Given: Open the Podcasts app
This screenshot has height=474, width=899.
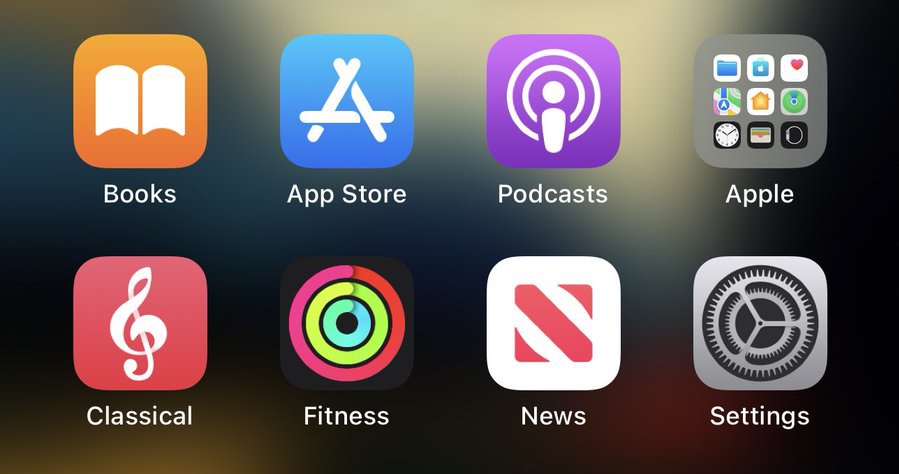Looking at the screenshot, I should pyautogui.click(x=553, y=101).
